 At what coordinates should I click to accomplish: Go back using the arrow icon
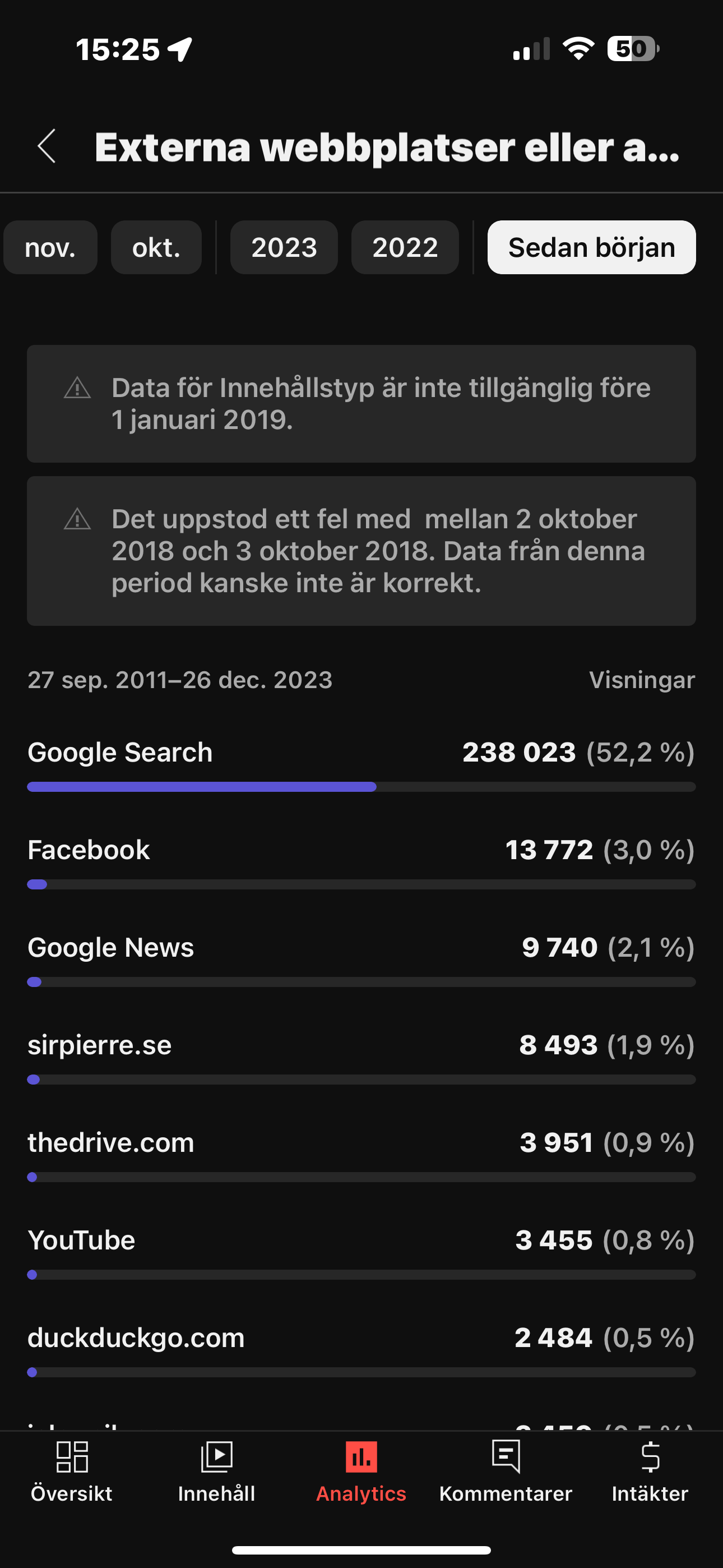[47, 146]
